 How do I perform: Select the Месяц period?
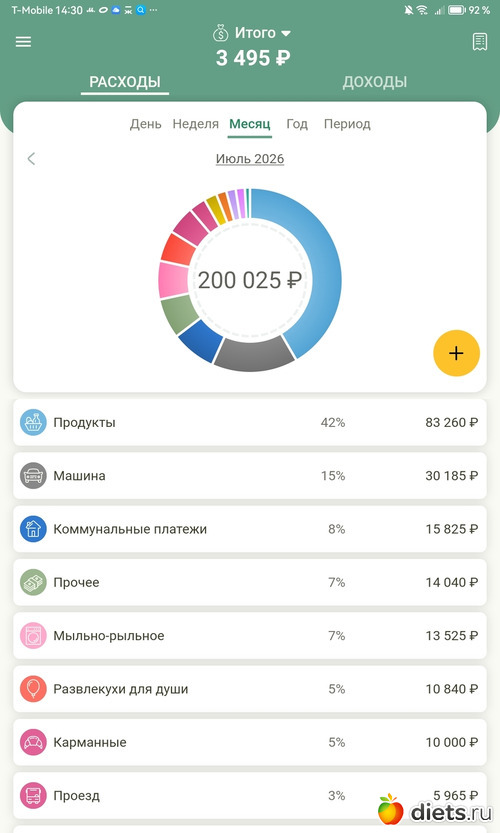coord(250,124)
